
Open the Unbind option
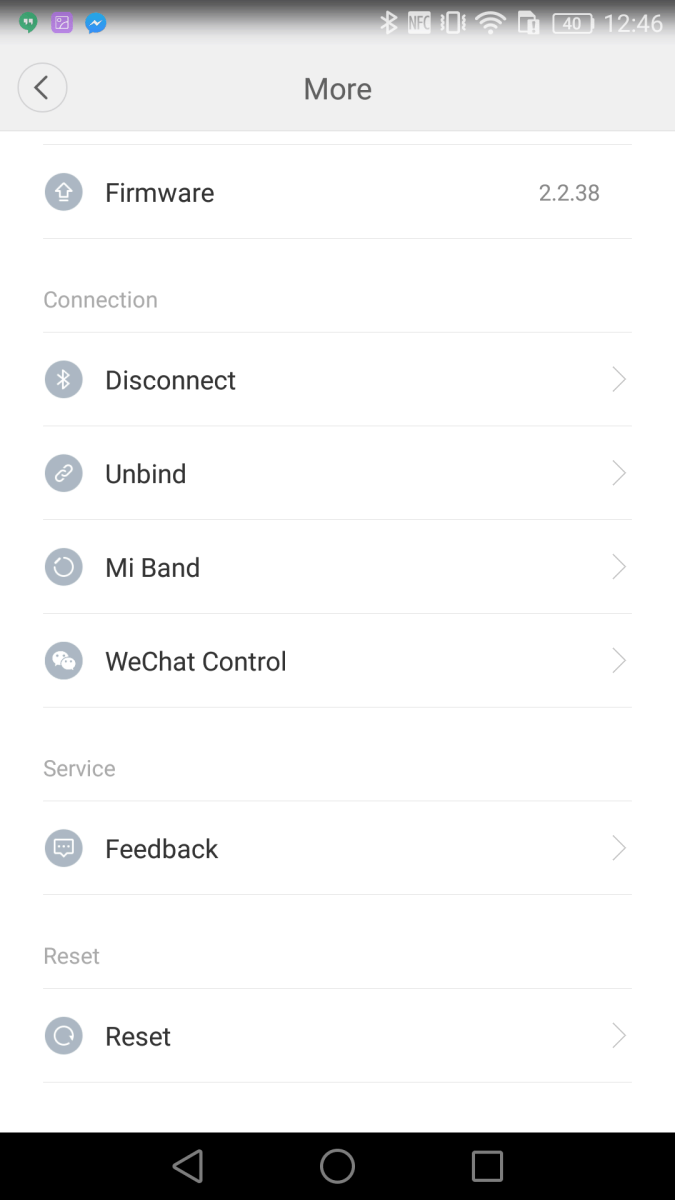point(337,474)
